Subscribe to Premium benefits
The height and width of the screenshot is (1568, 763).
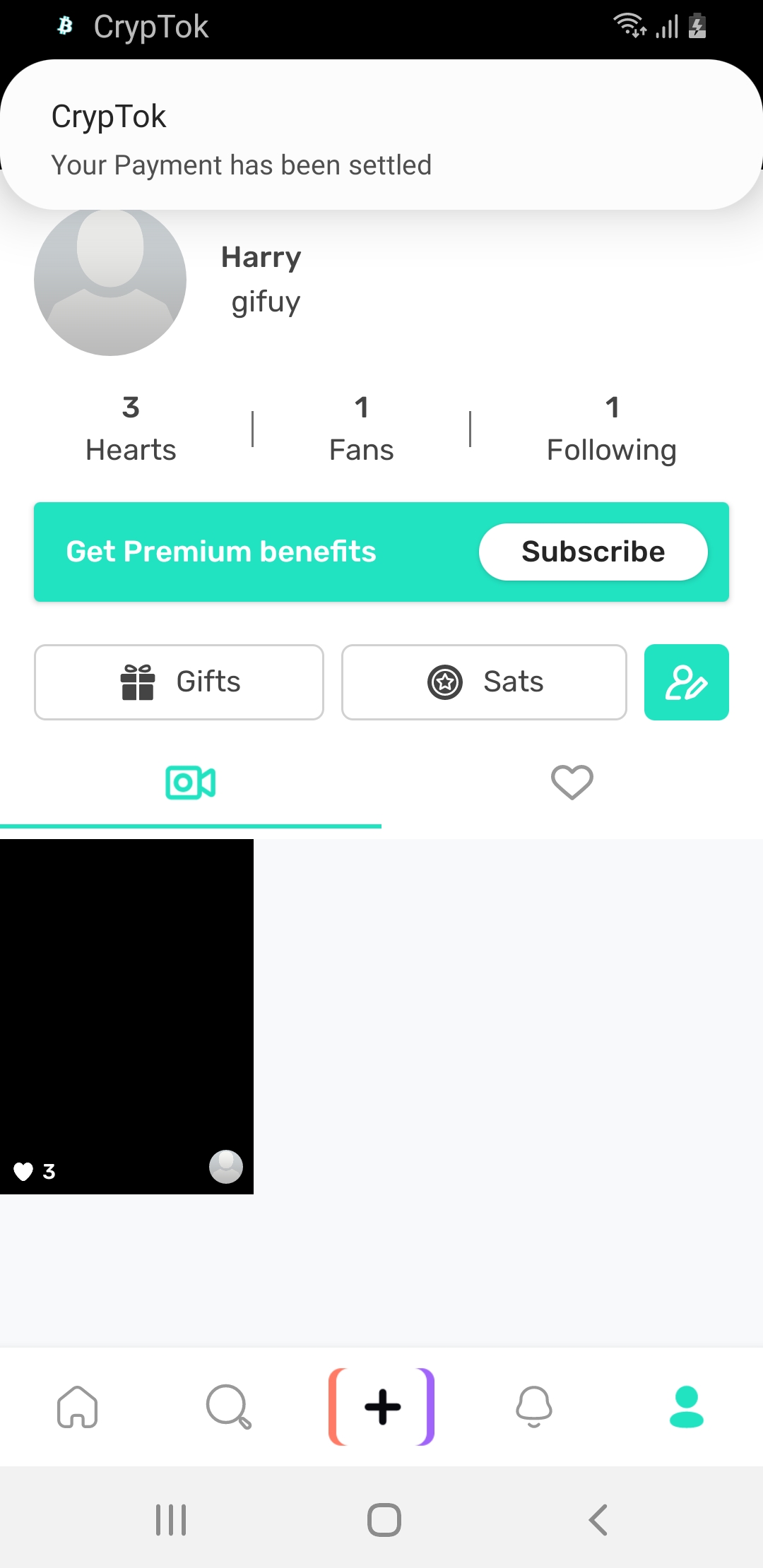pyautogui.click(x=593, y=552)
